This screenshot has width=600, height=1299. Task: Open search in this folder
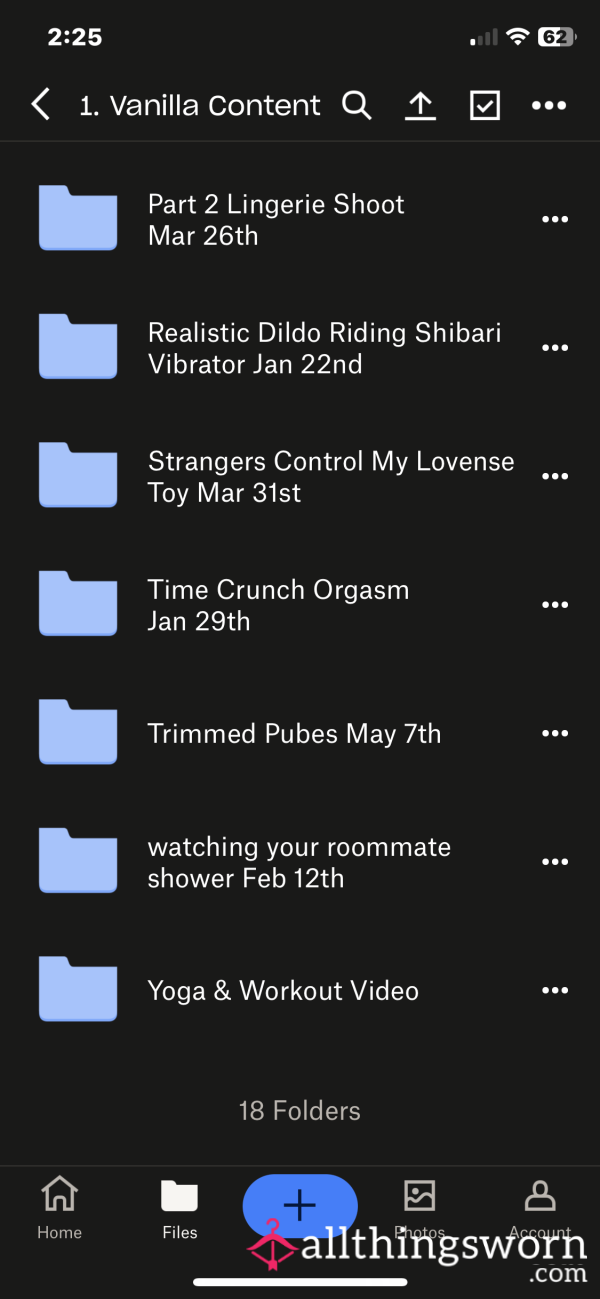[x=356, y=105]
